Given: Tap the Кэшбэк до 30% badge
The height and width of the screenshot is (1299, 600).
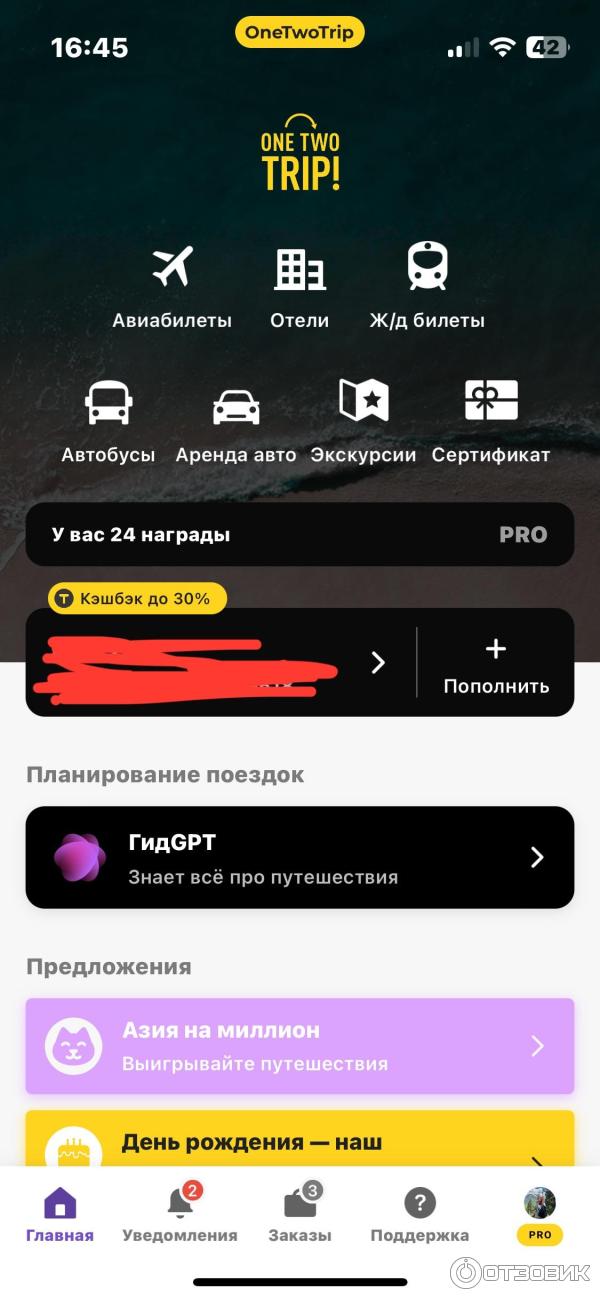Looking at the screenshot, I should coord(136,599).
